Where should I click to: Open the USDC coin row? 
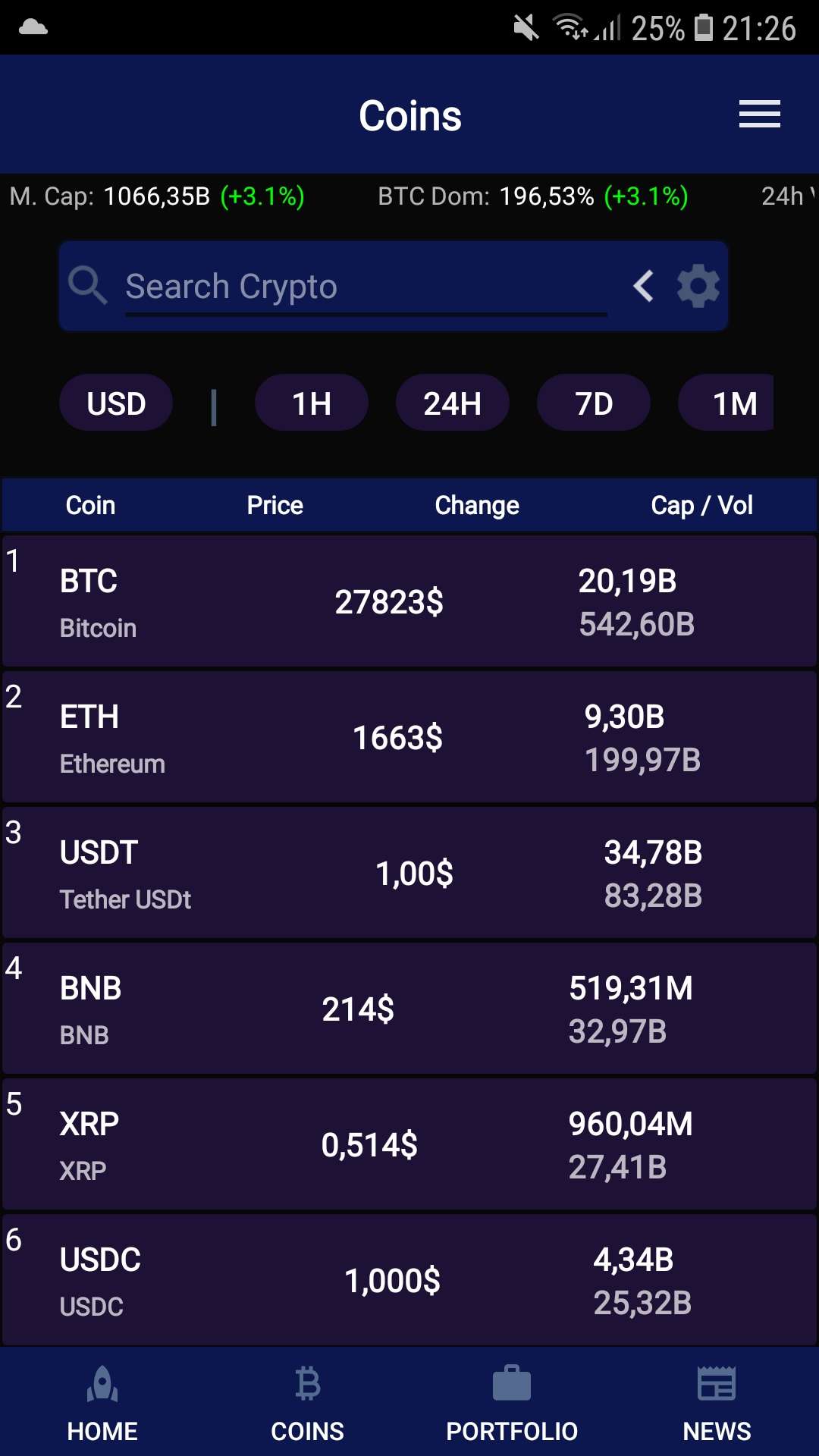coord(409,1280)
